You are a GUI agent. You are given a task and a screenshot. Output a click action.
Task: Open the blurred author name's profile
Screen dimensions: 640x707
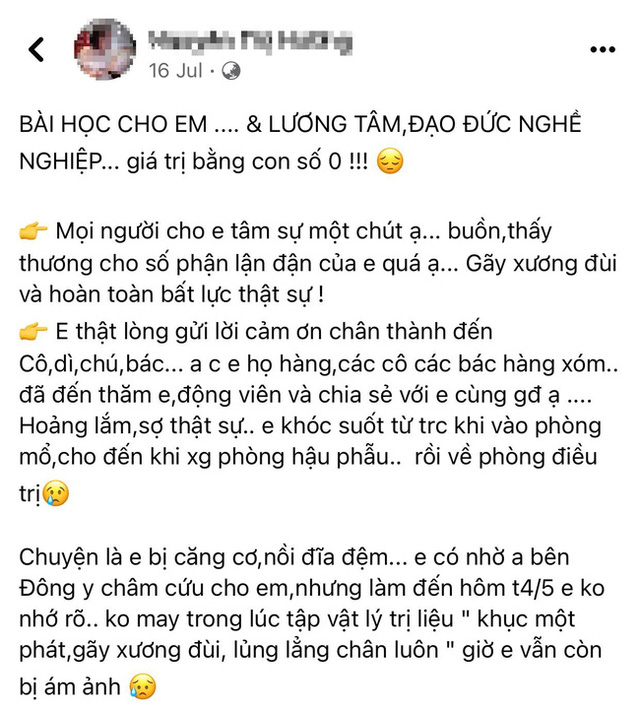249,41
